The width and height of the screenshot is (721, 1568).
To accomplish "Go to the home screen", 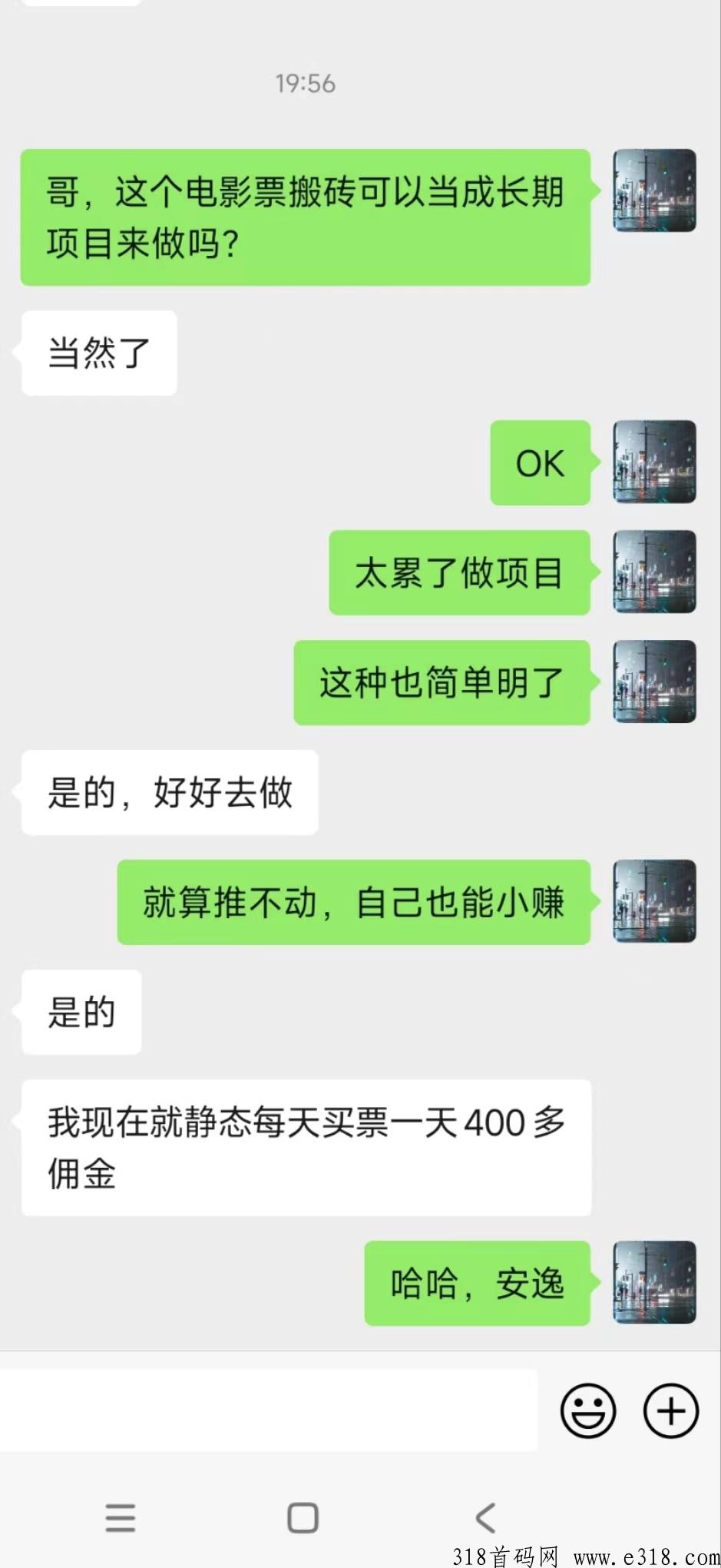I will click(303, 1517).
